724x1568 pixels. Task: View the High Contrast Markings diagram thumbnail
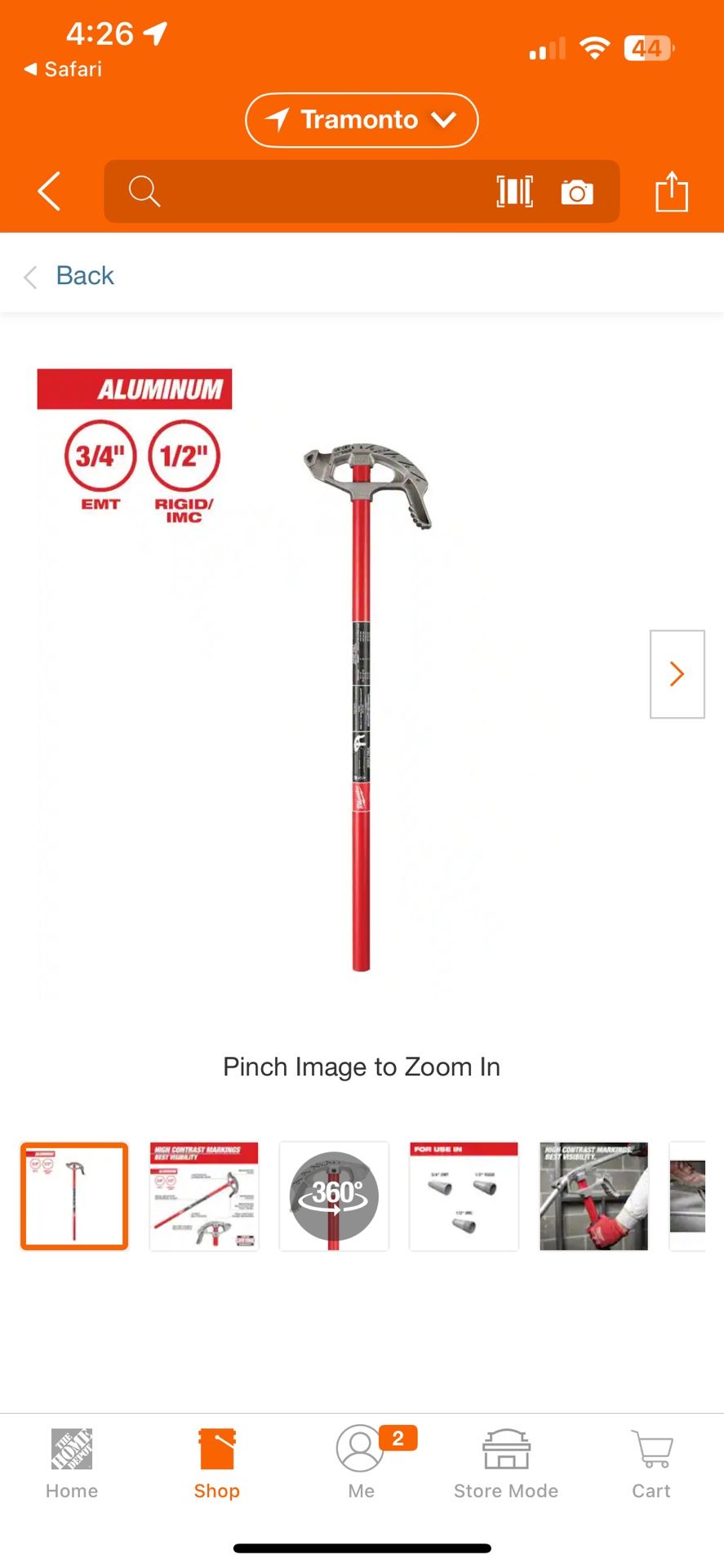point(204,1196)
